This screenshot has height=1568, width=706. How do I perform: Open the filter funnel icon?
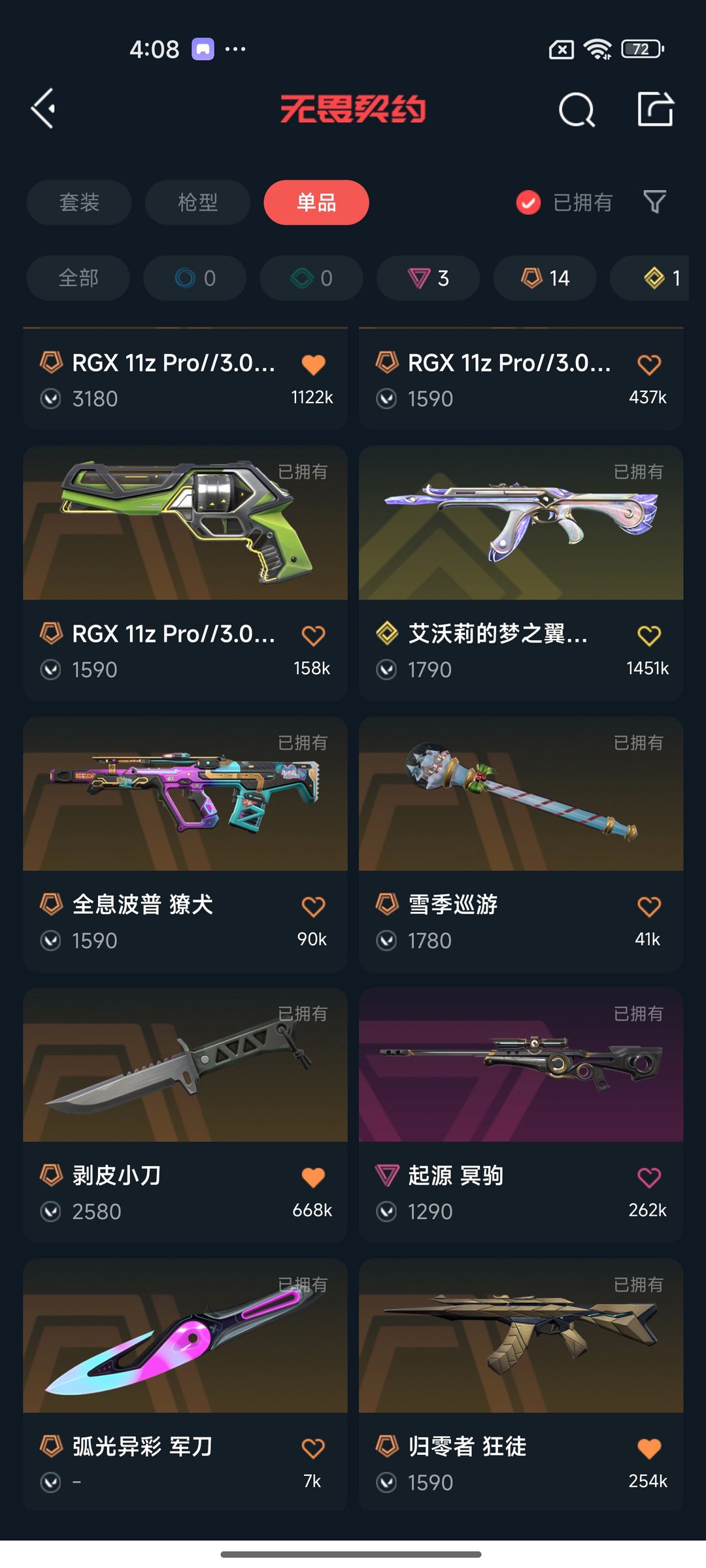click(657, 203)
